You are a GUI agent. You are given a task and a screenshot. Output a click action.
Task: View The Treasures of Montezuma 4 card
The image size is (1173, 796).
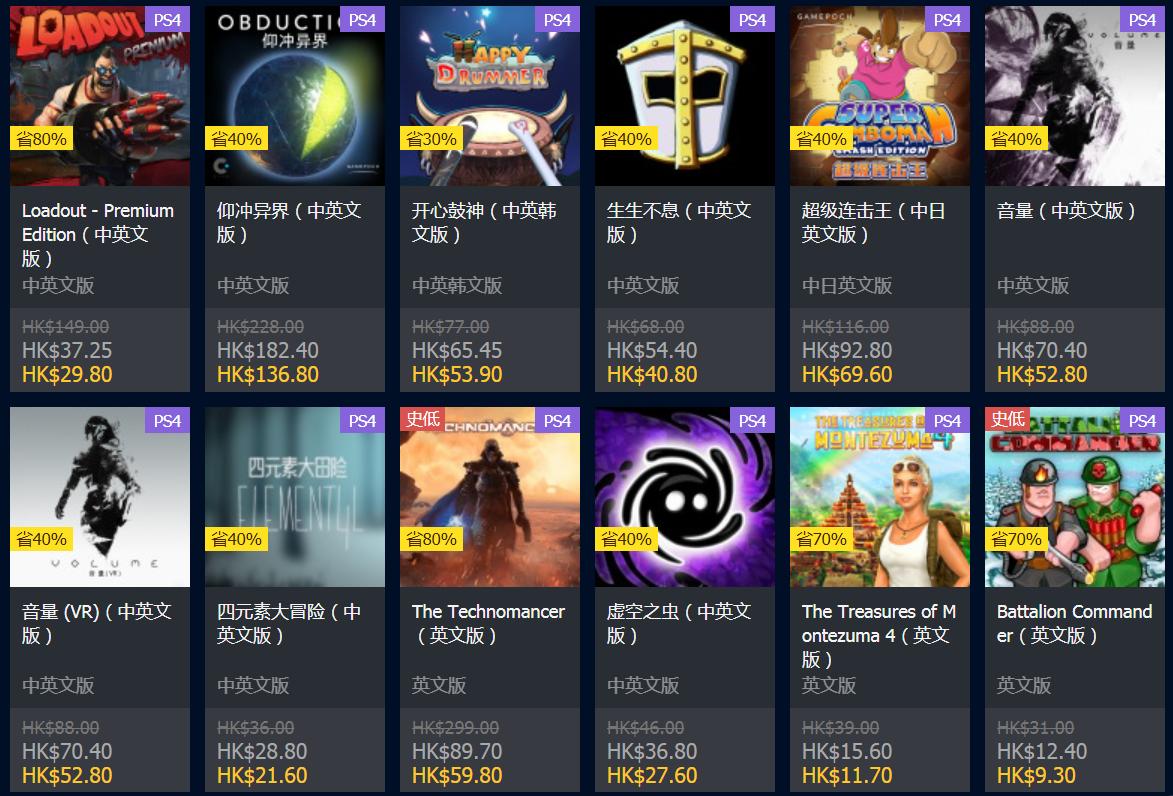879,497
